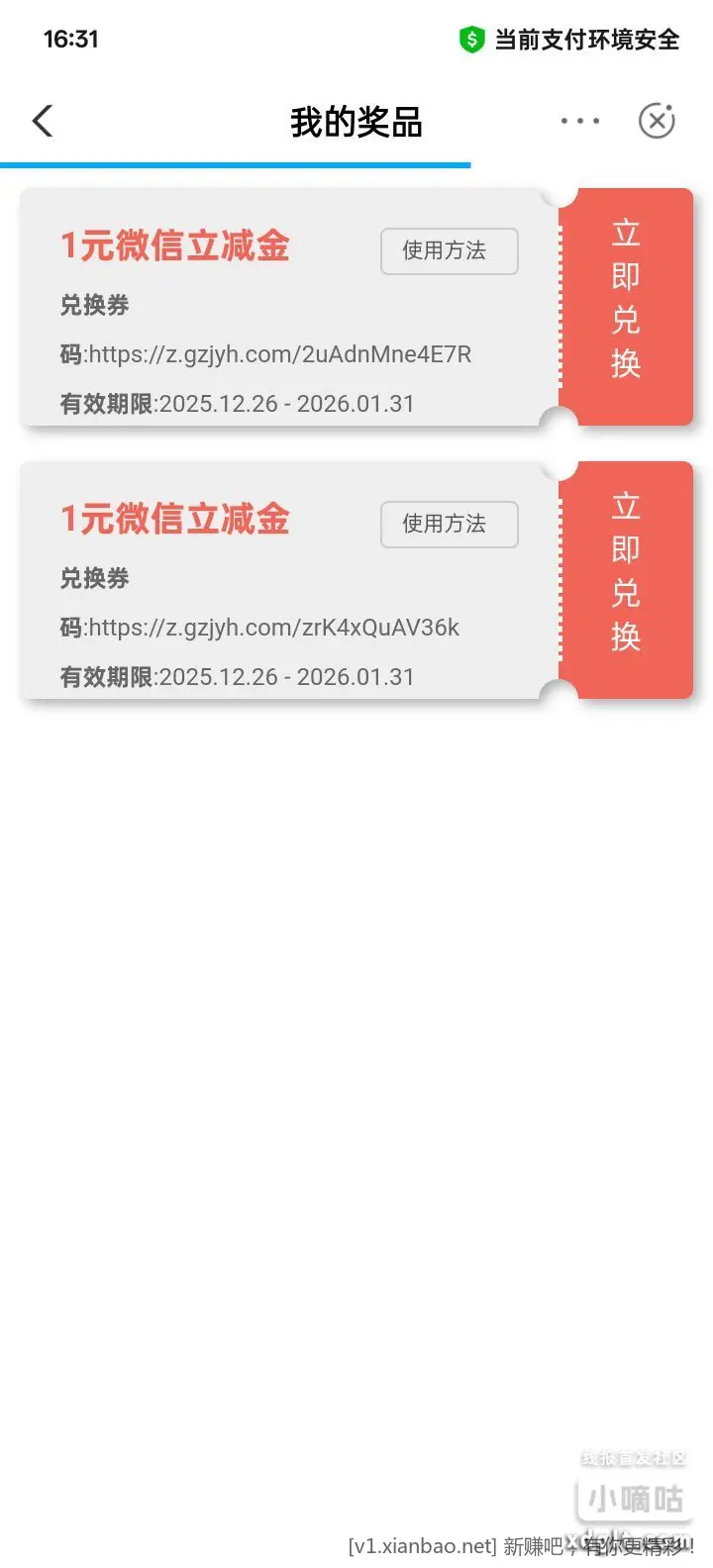This screenshot has width=713, height=1568.
Task: Tap 立即兑换 for coupon ending 2uAdnMne4E7R
Action: pyautogui.click(x=626, y=299)
